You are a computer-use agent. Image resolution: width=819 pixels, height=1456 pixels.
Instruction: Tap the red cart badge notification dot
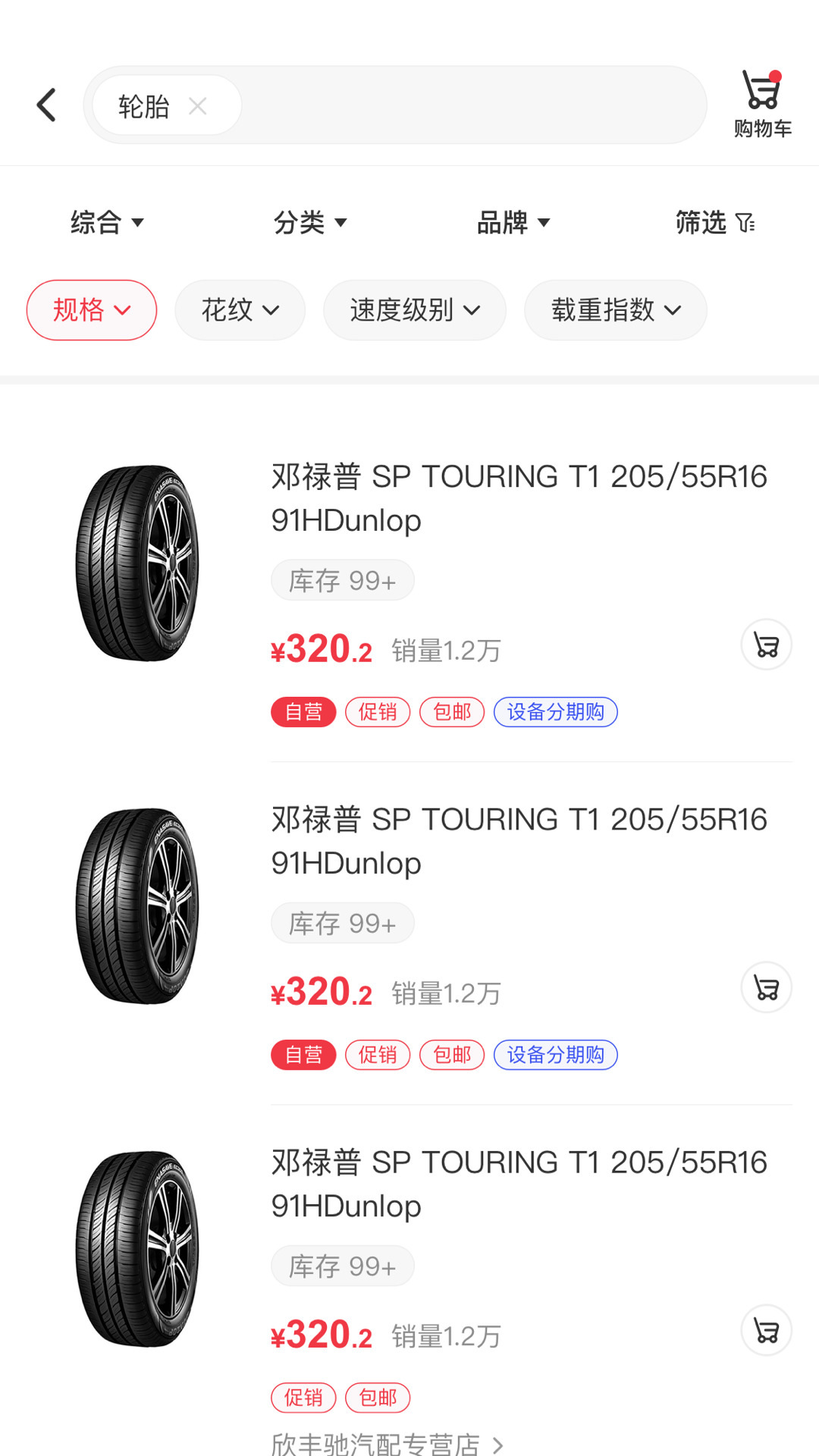tap(776, 75)
